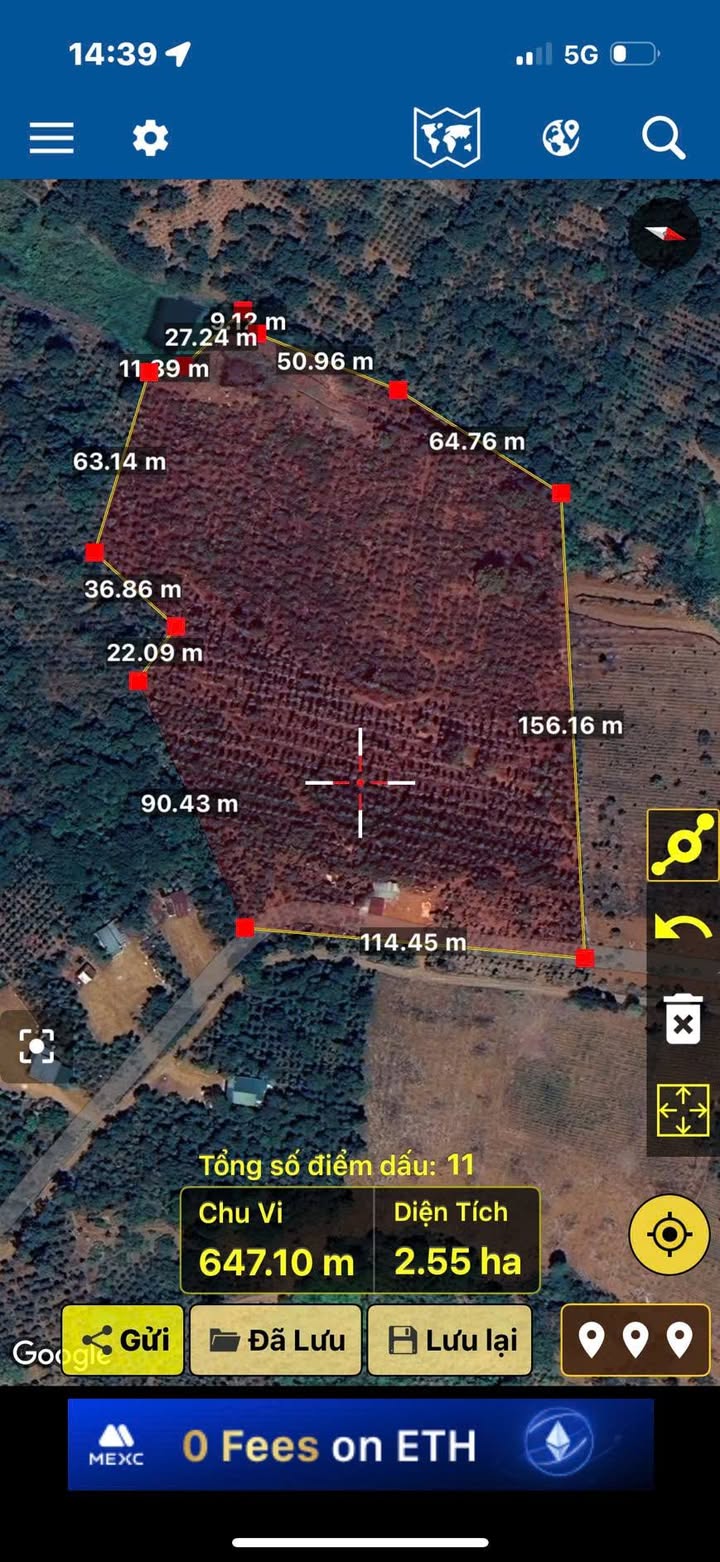
Task: Select the line path measuring tool
Action: click(x=683, y=845)
